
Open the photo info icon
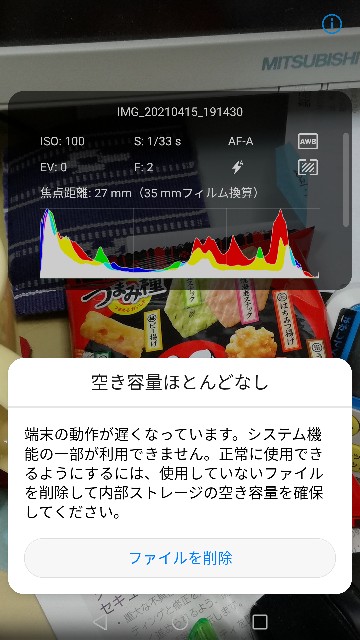click(x=332, y=24)
